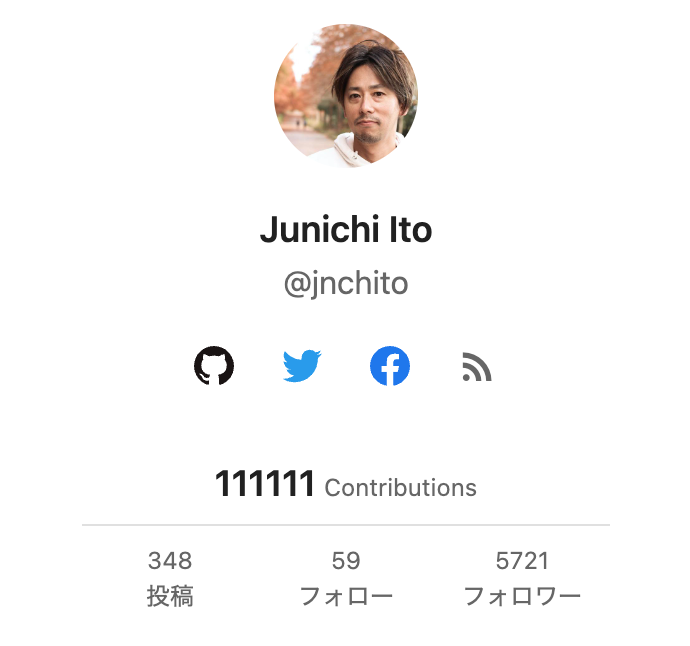The width and height of the screenshot is (690, 646).
Task: Show the 5721 フォロワー list
Action: pos(522,578)
